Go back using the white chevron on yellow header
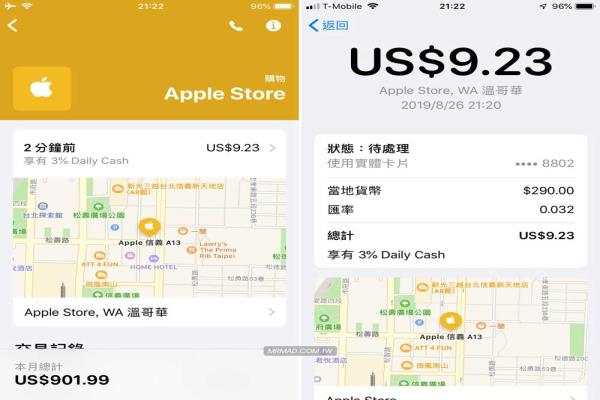Viewport: 600px width, 400px height. 12,25
